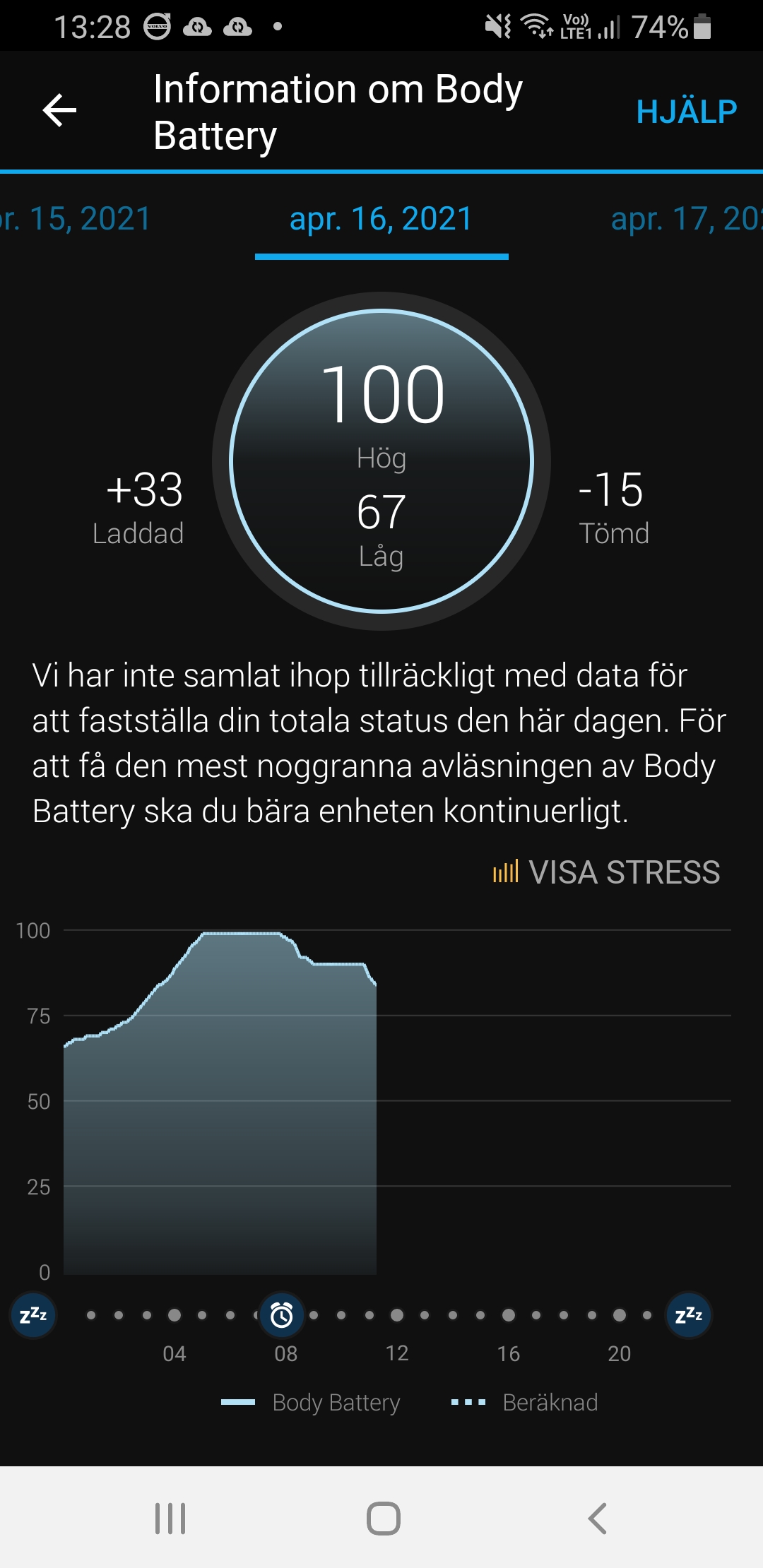
Task: Tap the alarm clock marker on the timeline
Action: coord(282,1315)
